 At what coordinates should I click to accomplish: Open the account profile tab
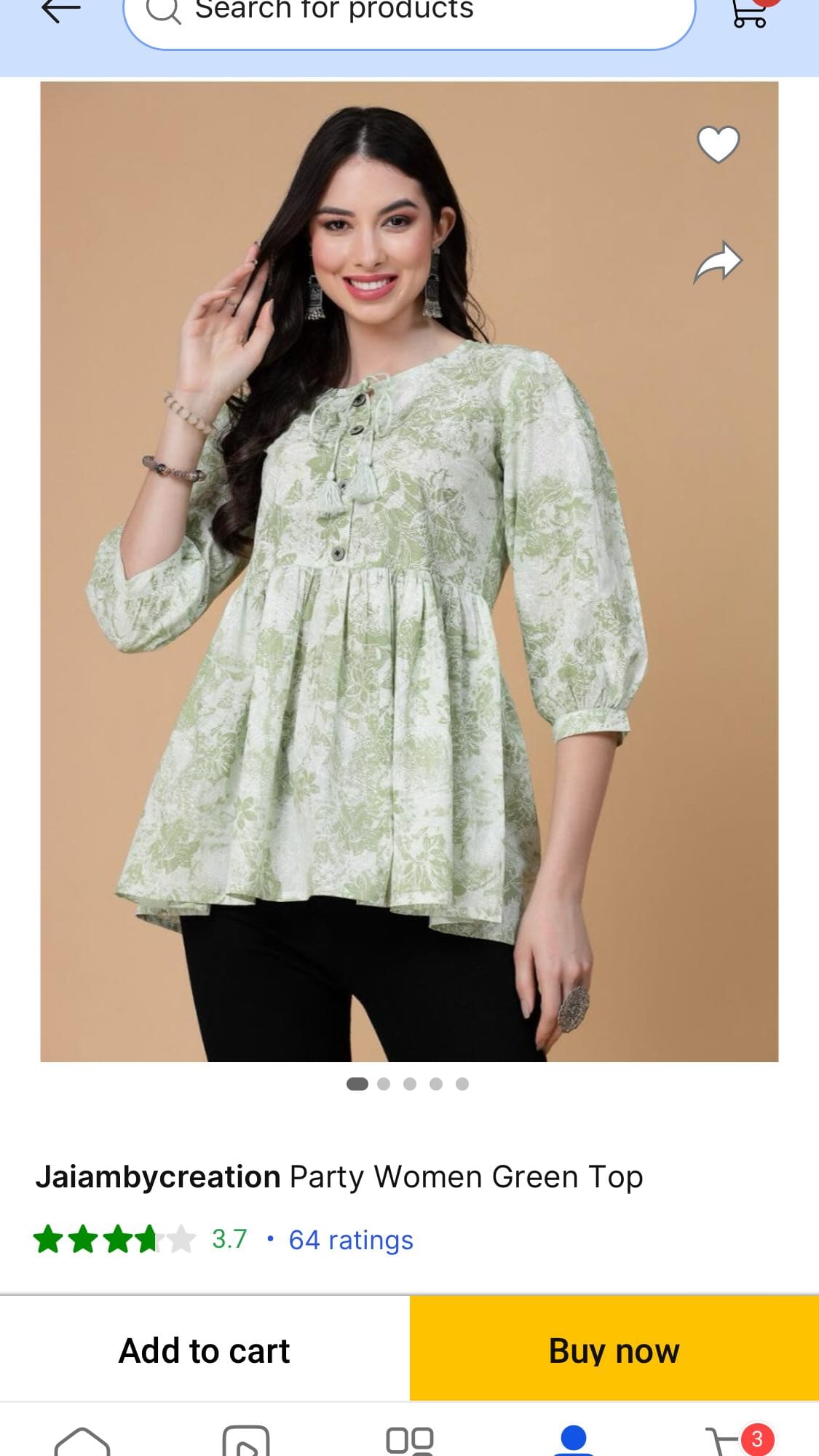tap(574, 1442)
